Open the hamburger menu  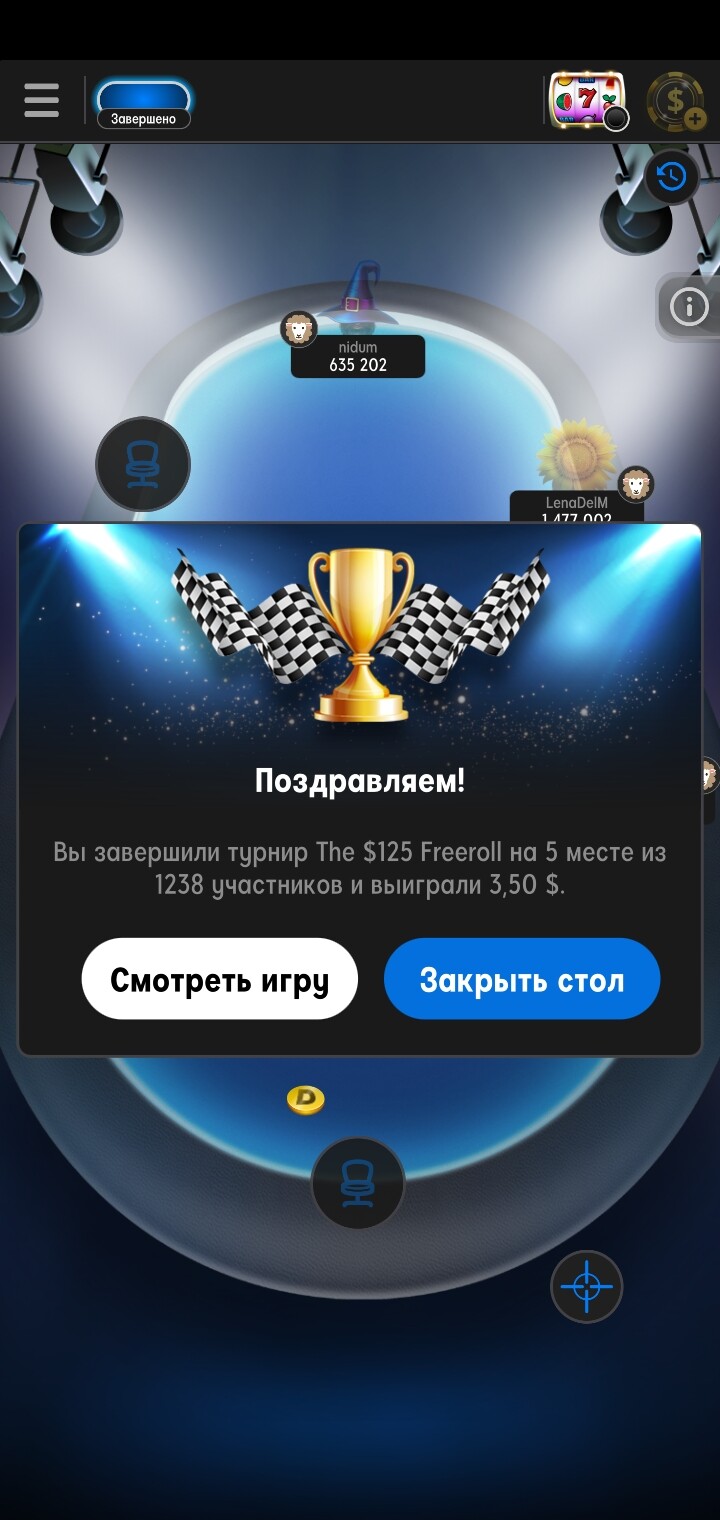[41, 100]
